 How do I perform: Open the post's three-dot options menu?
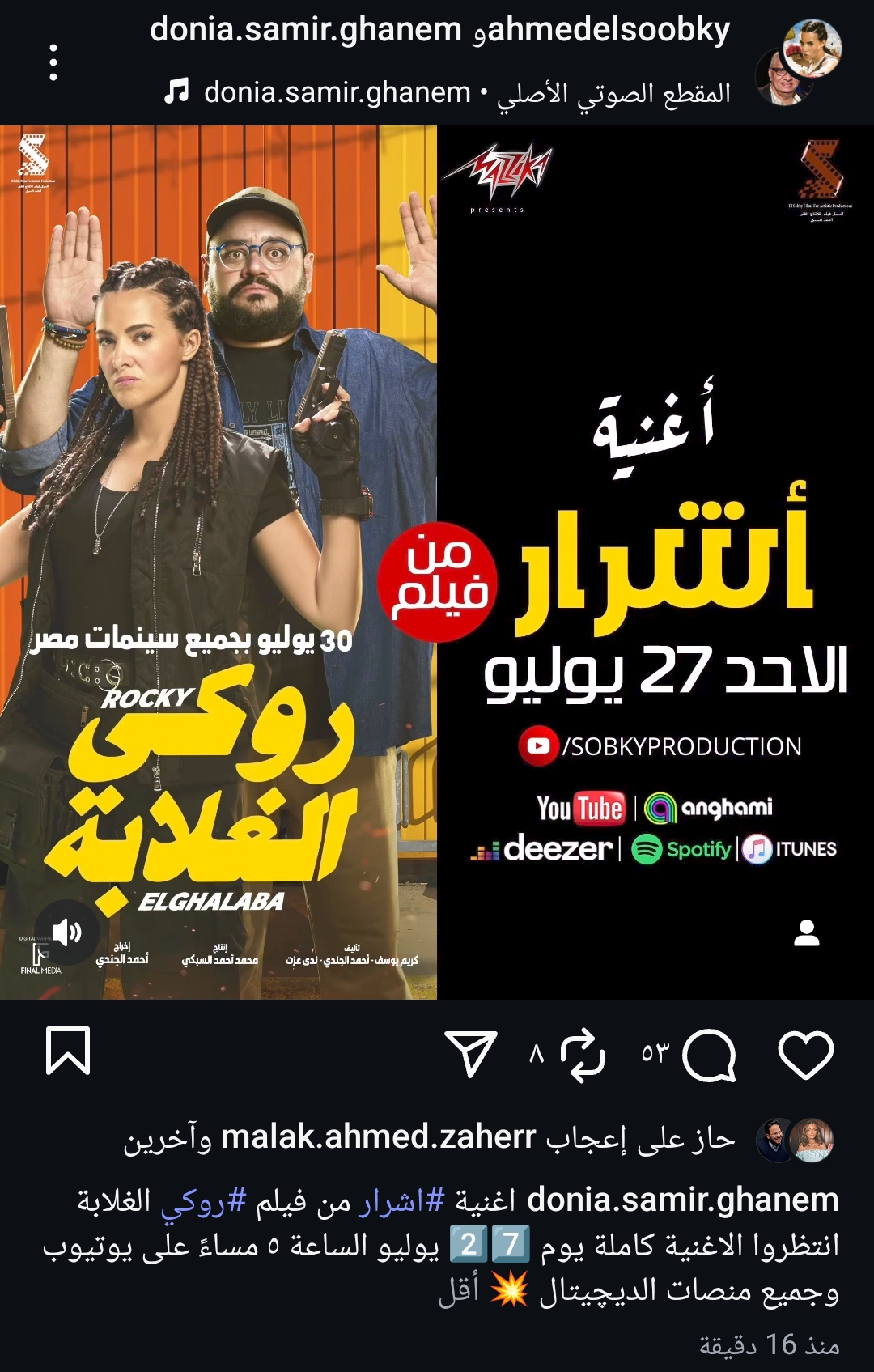coord(53,62)
